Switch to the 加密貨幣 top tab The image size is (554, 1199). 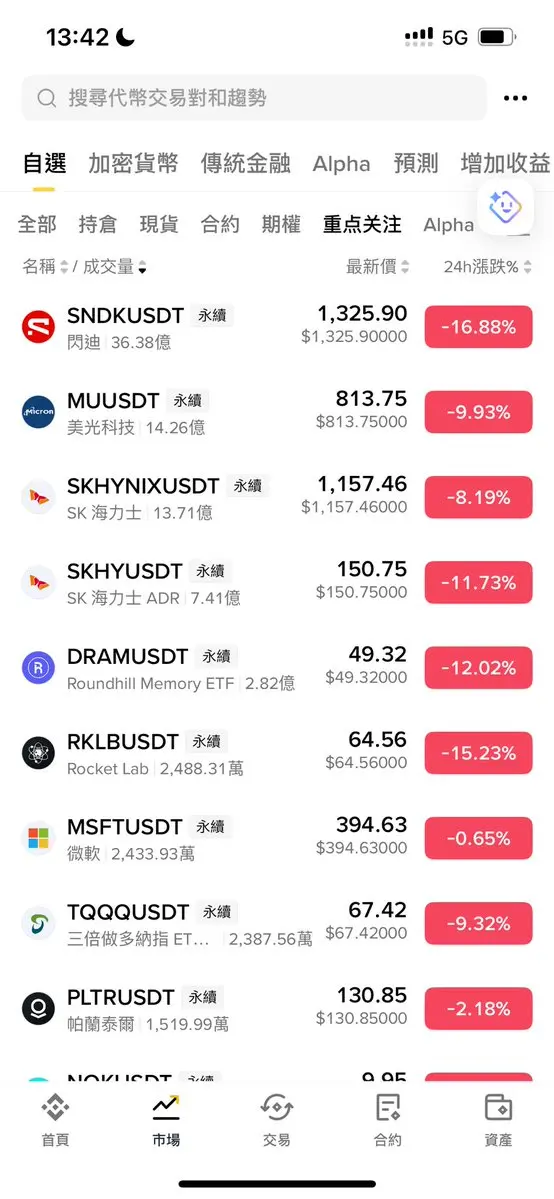(133, 163)
